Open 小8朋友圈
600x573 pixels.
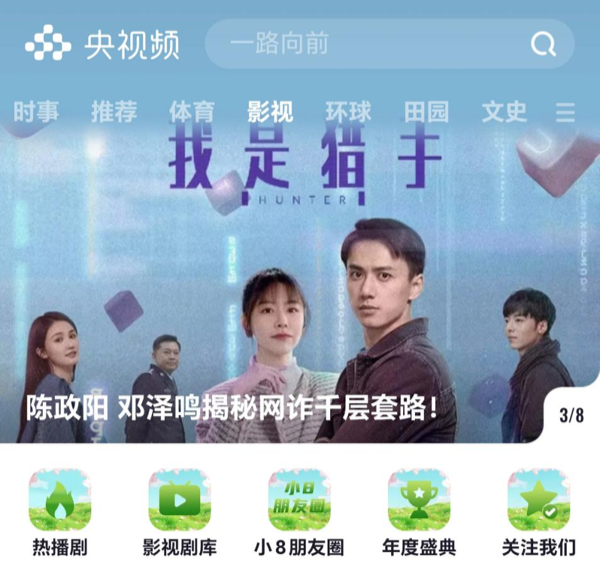pyautogui.click(x=299, y=512)
